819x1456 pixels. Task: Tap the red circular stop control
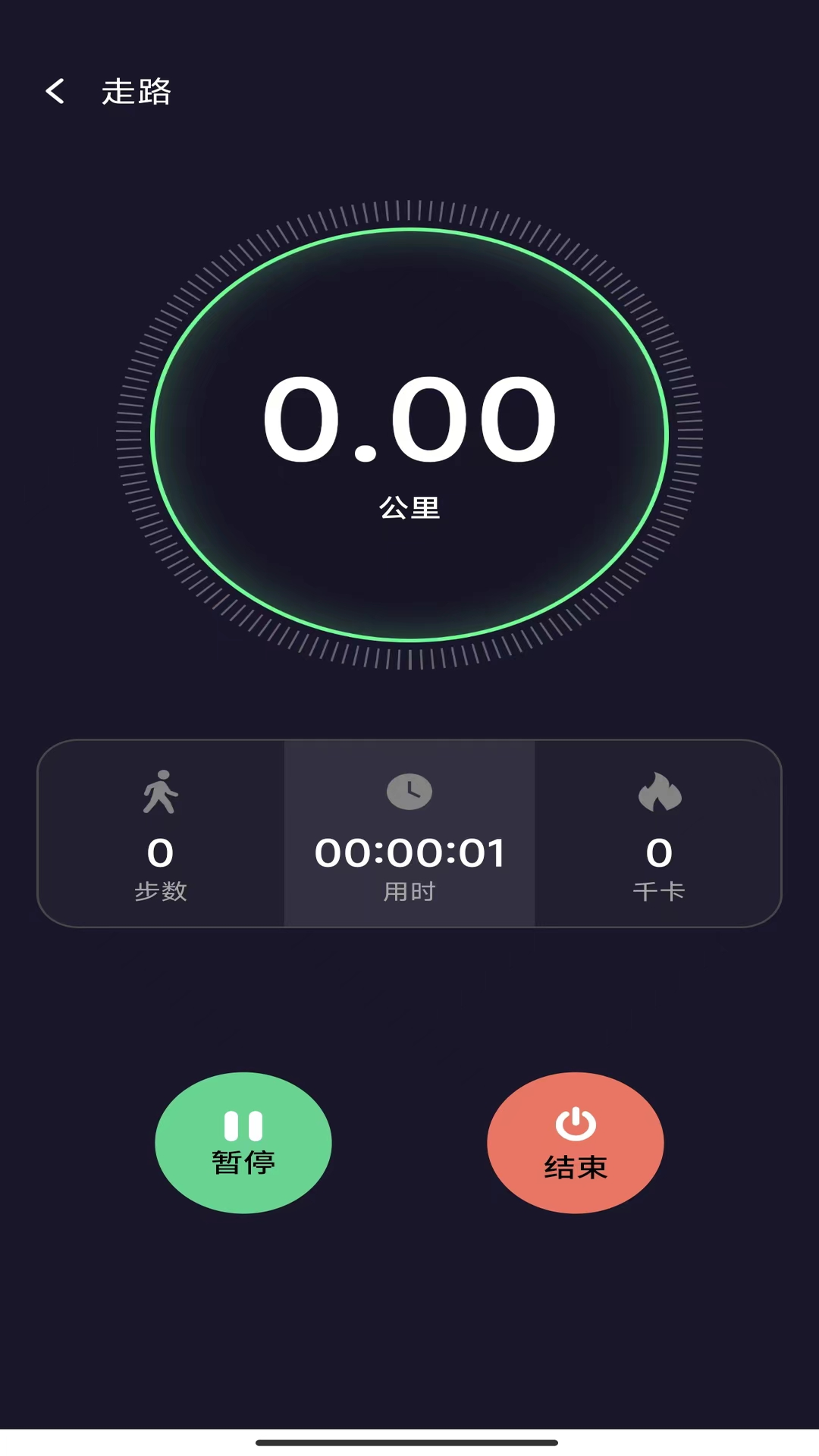(x=575, y=1143)
